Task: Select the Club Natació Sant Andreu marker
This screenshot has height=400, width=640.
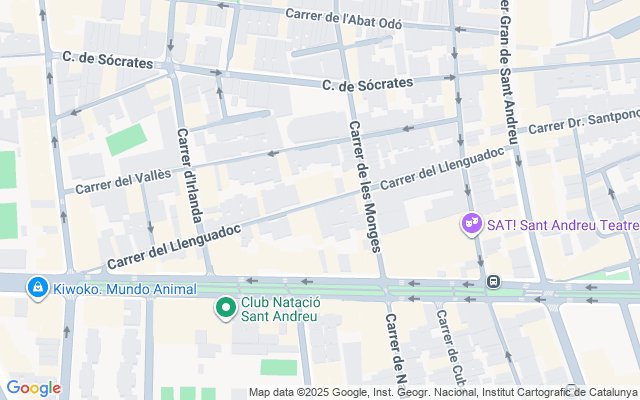Action: [227, 308]
